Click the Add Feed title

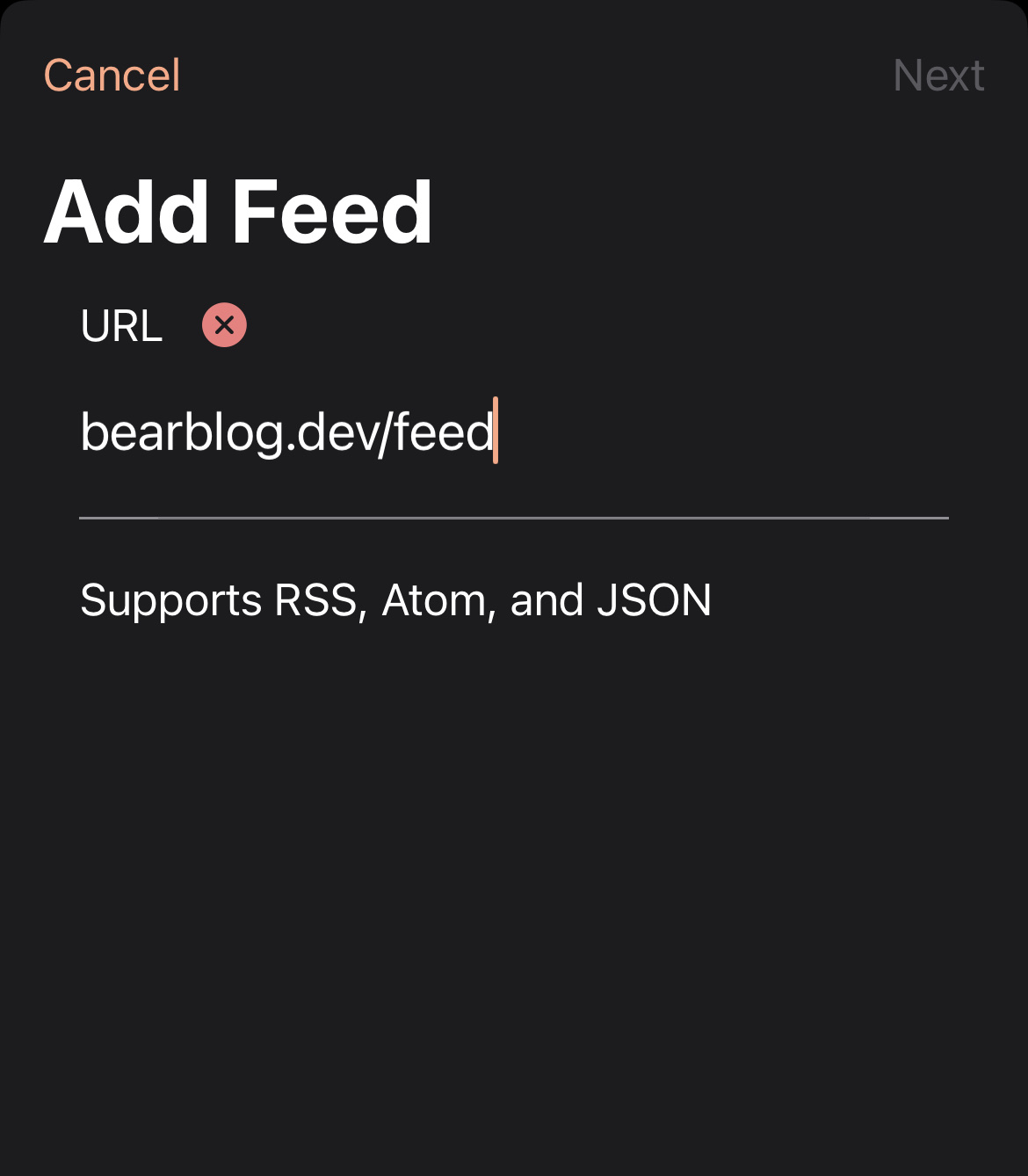click(239, 211)
